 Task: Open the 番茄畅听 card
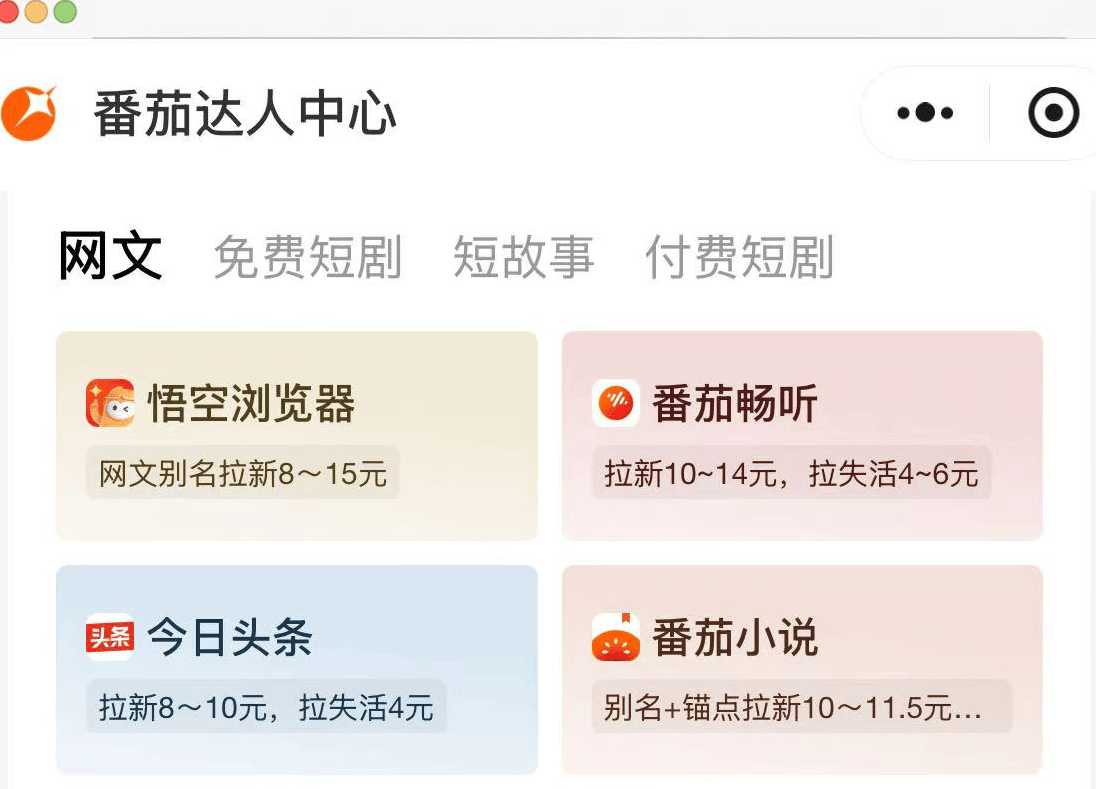(x=802, y=435)
